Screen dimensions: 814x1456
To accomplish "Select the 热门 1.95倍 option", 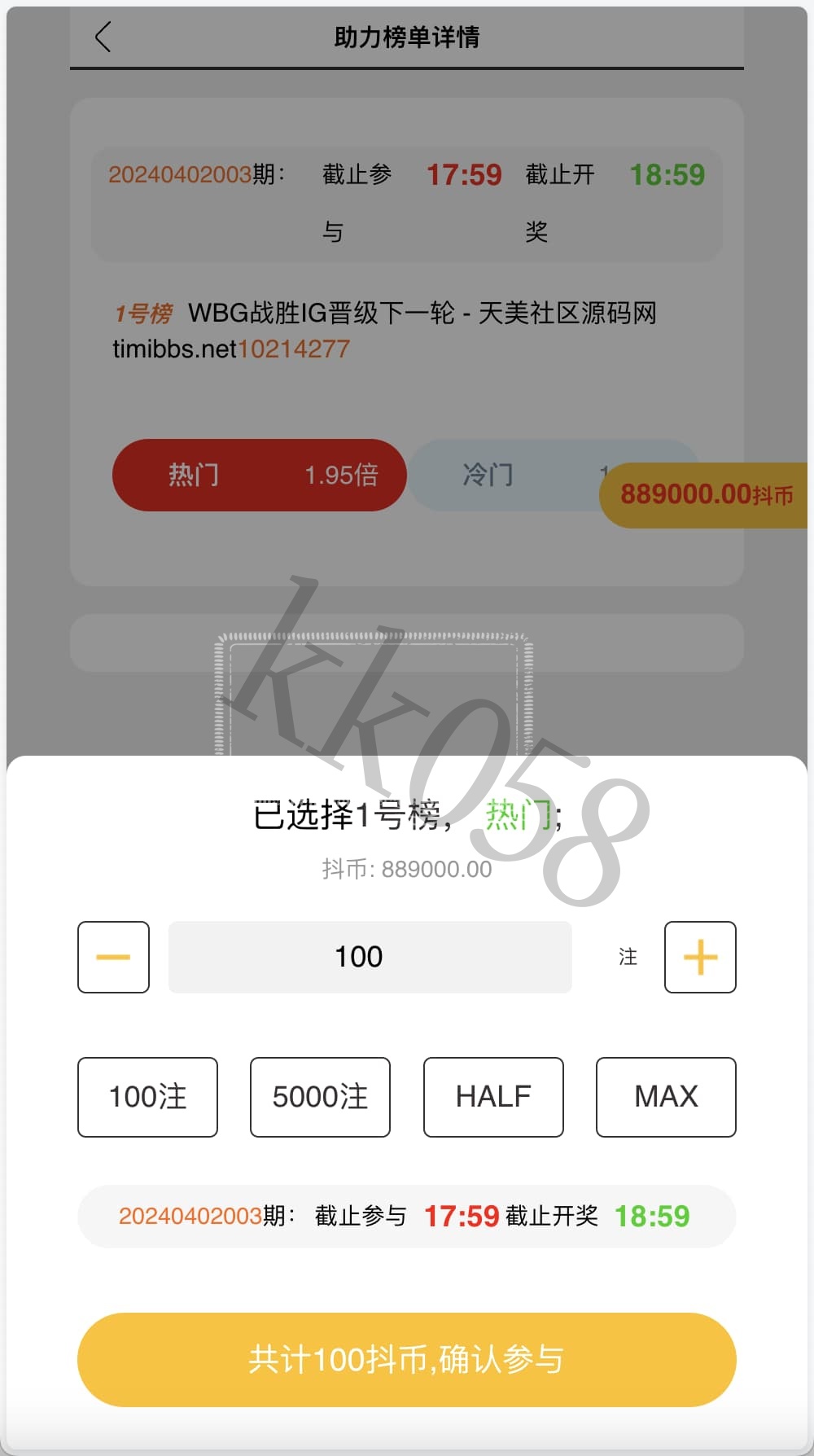I will click(259, 475).
